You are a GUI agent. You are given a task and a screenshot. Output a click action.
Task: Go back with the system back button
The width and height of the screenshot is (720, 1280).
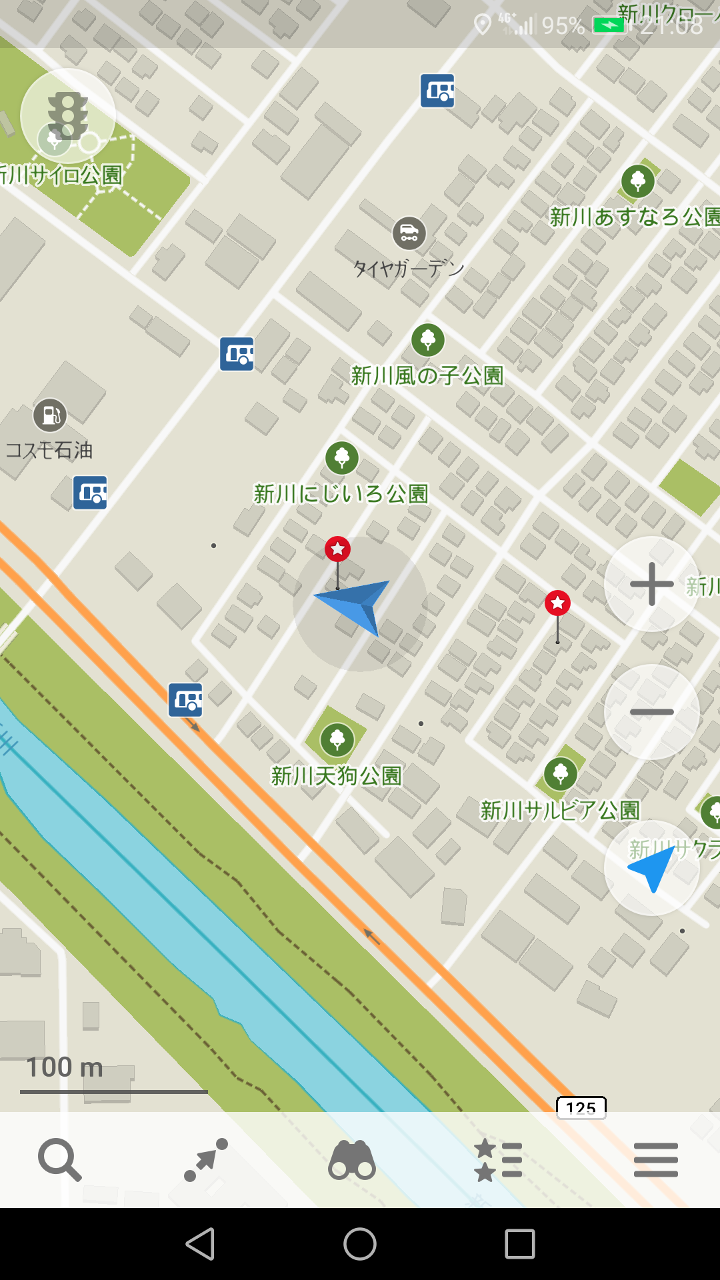coord(200,1244)
